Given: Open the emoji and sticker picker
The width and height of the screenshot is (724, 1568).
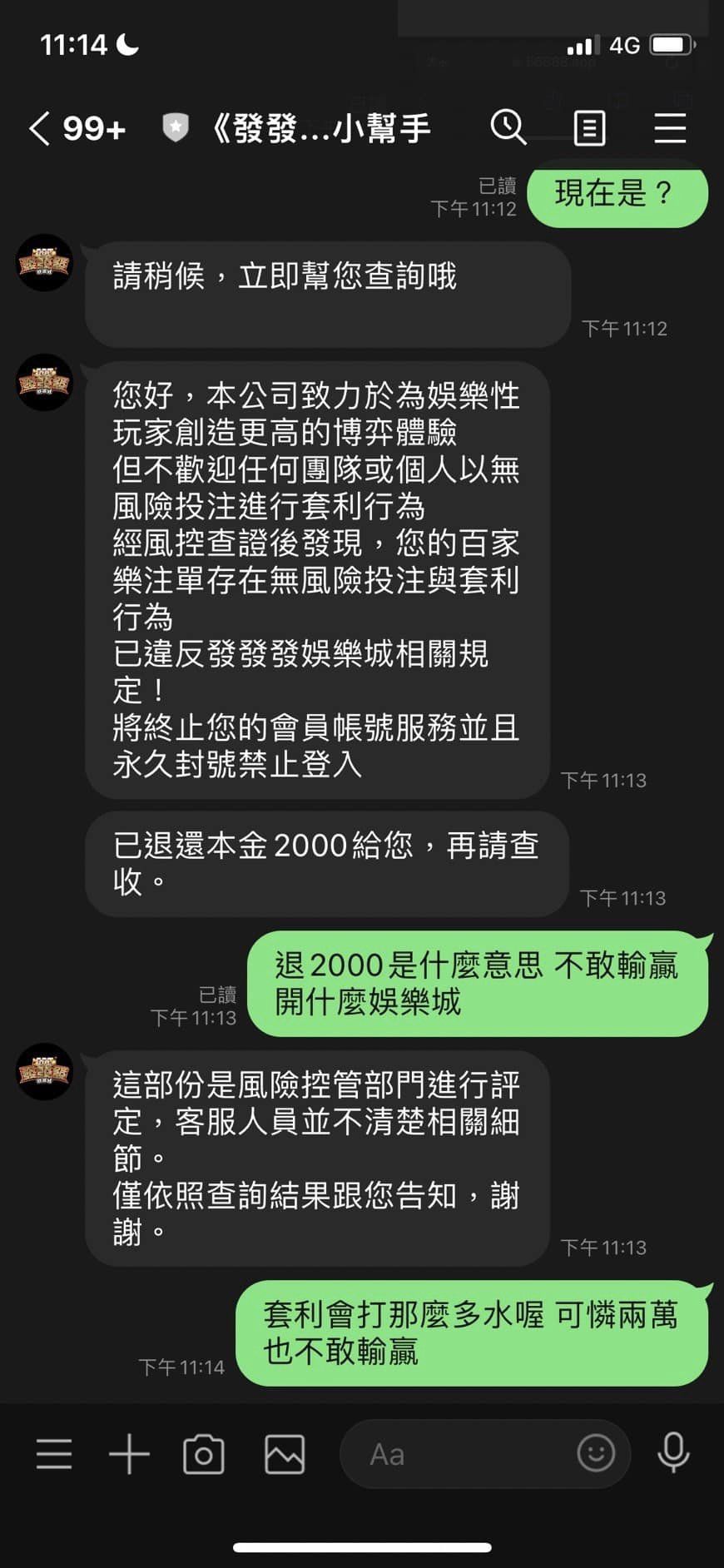Looking at the screenshot, I should click(596, 1454).
